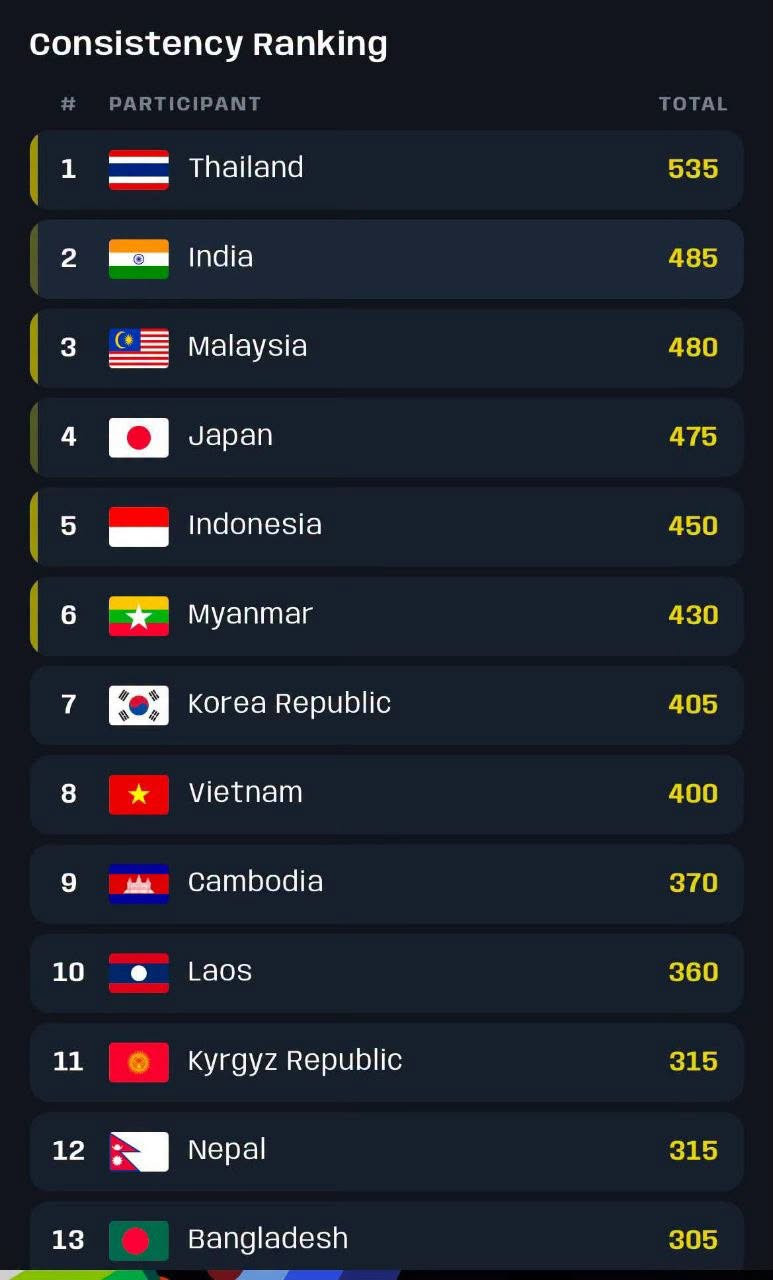Select Nepal in the ranking
This screenshot has height=1280, width=773.
click(387, 1150)
